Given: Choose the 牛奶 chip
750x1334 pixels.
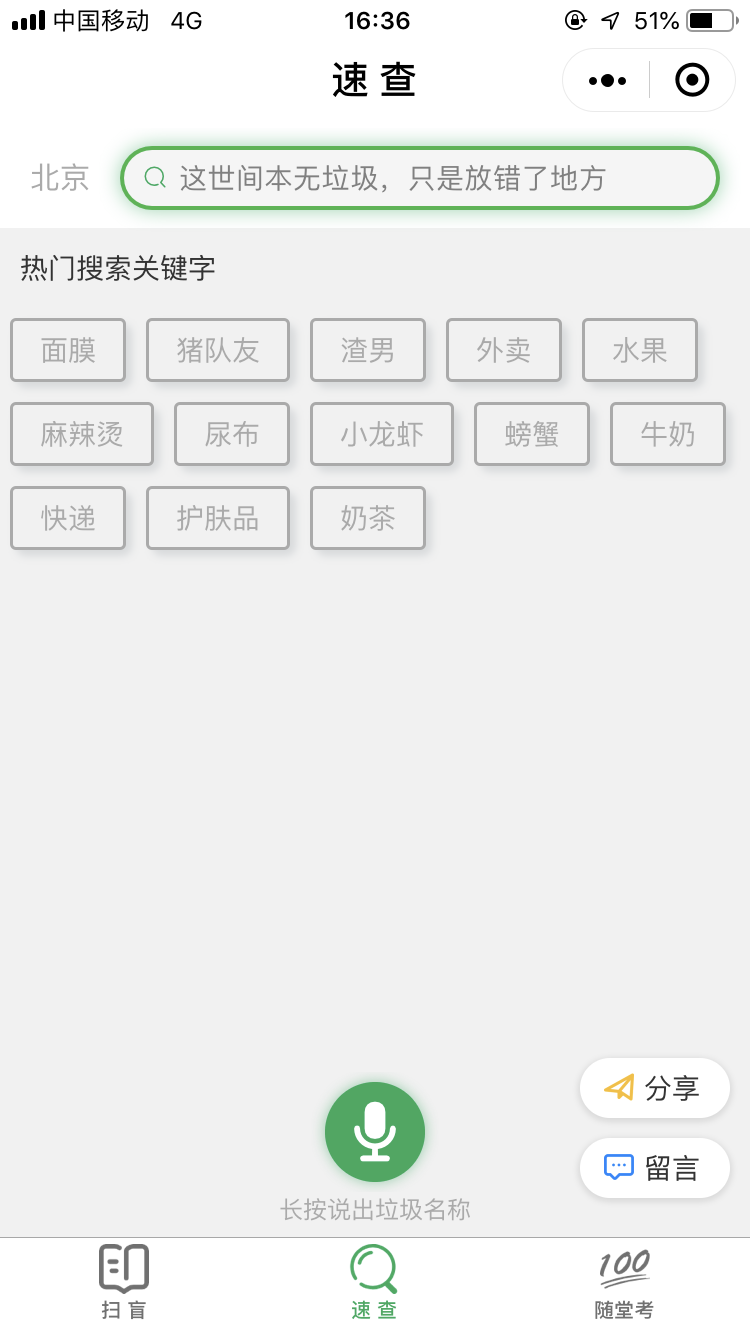Looking at the screenshot, I should (668, 434).
